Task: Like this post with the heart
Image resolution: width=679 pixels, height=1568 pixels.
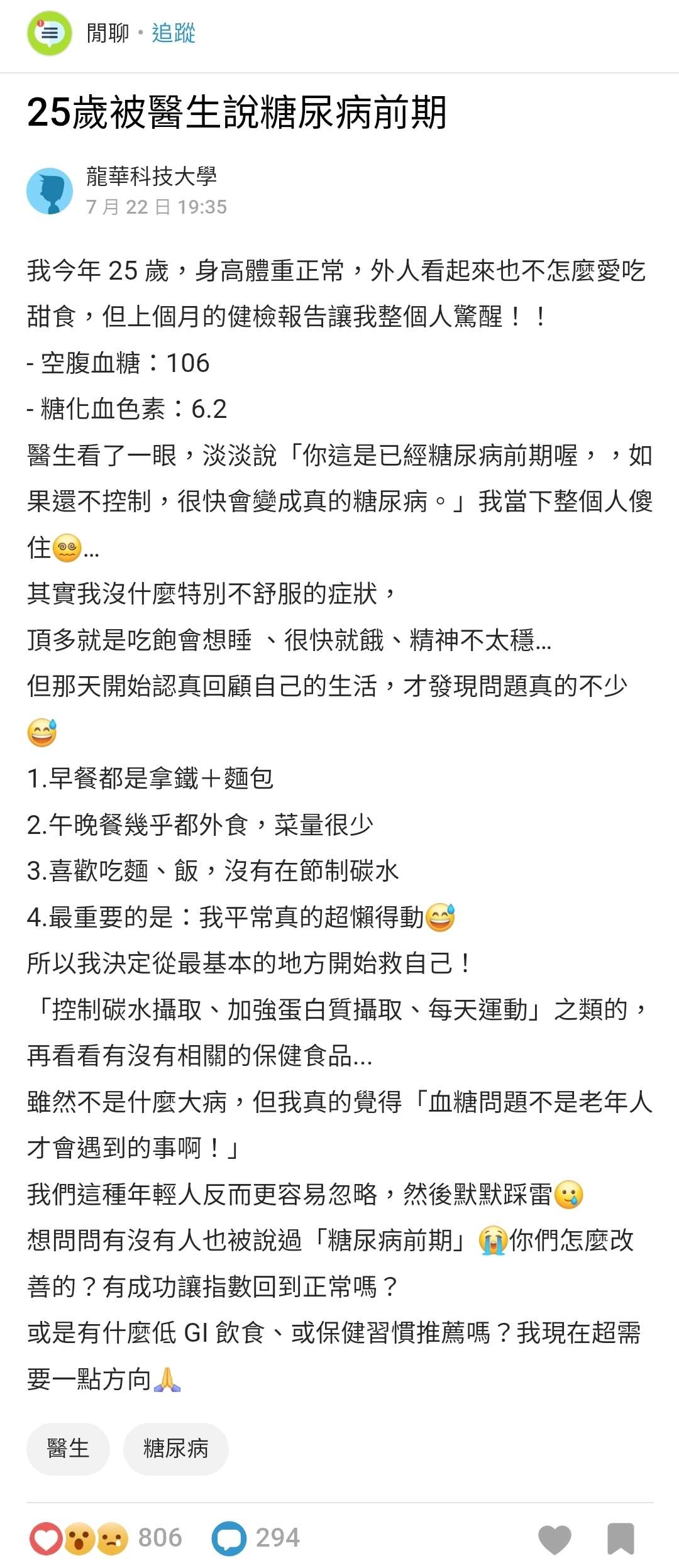Action: coord(555,1539)
